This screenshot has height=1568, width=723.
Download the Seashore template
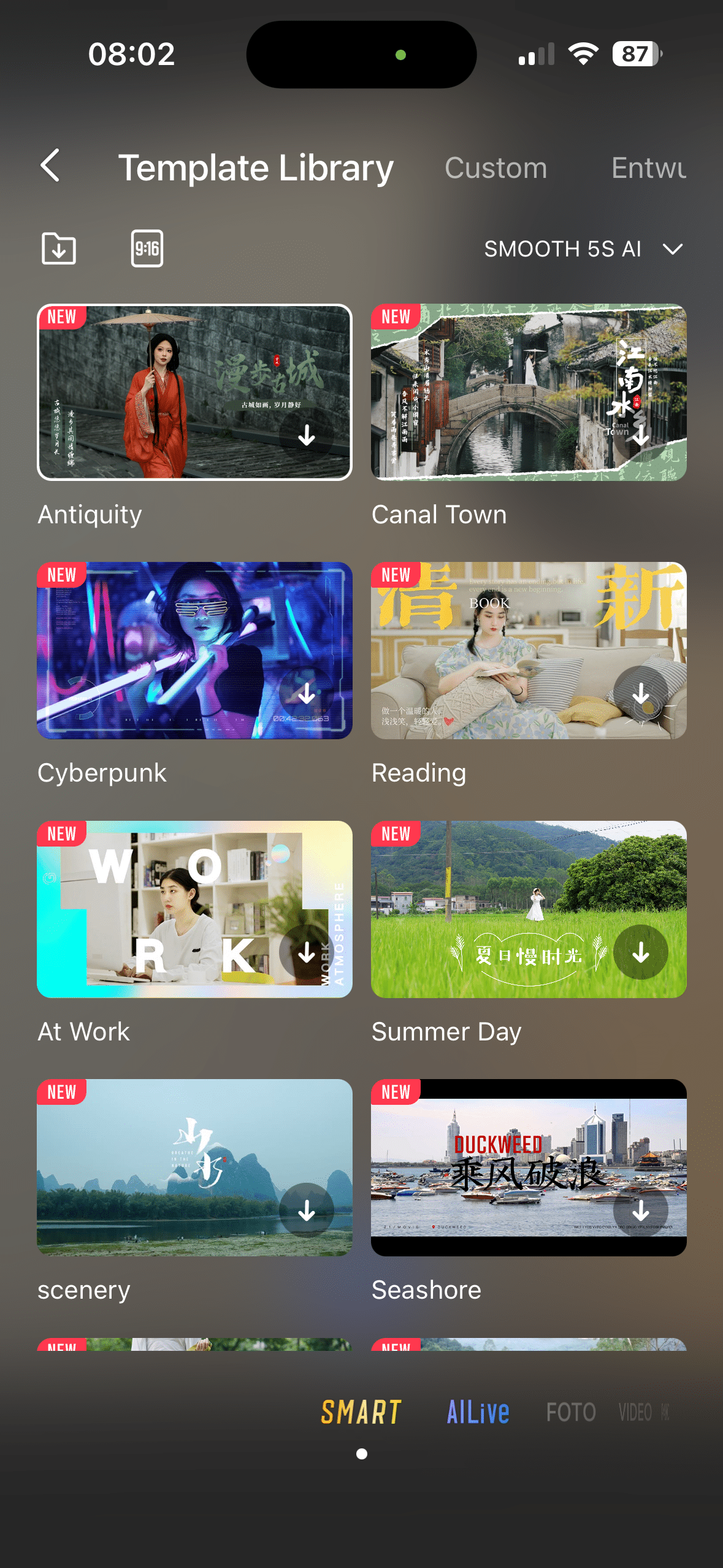coord(641,1210)
